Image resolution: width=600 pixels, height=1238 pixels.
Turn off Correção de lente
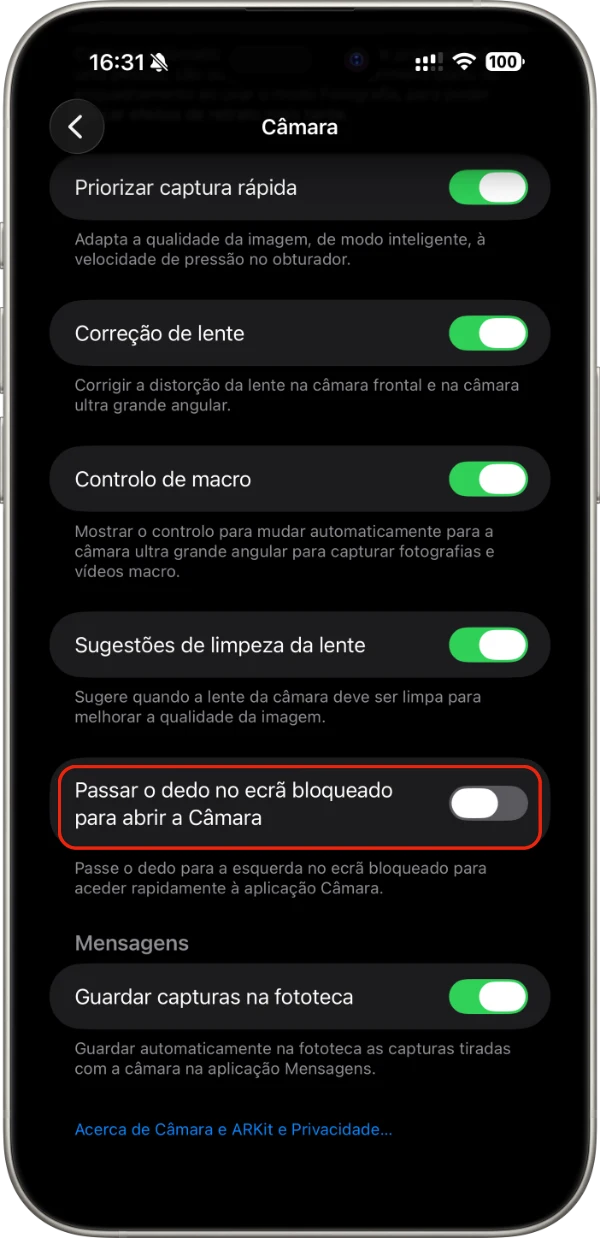click(x=487, y=333)
